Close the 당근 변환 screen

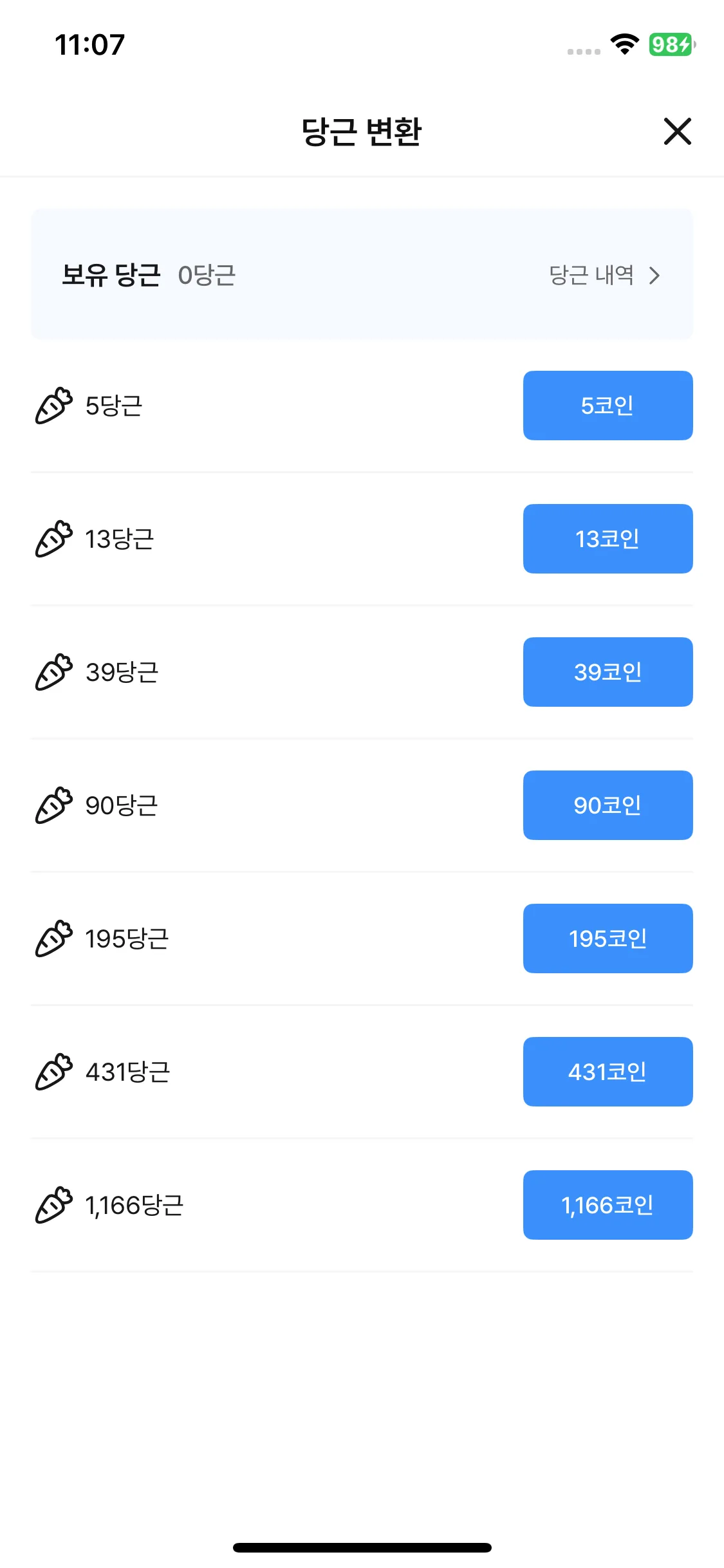[x=677, y=131]
